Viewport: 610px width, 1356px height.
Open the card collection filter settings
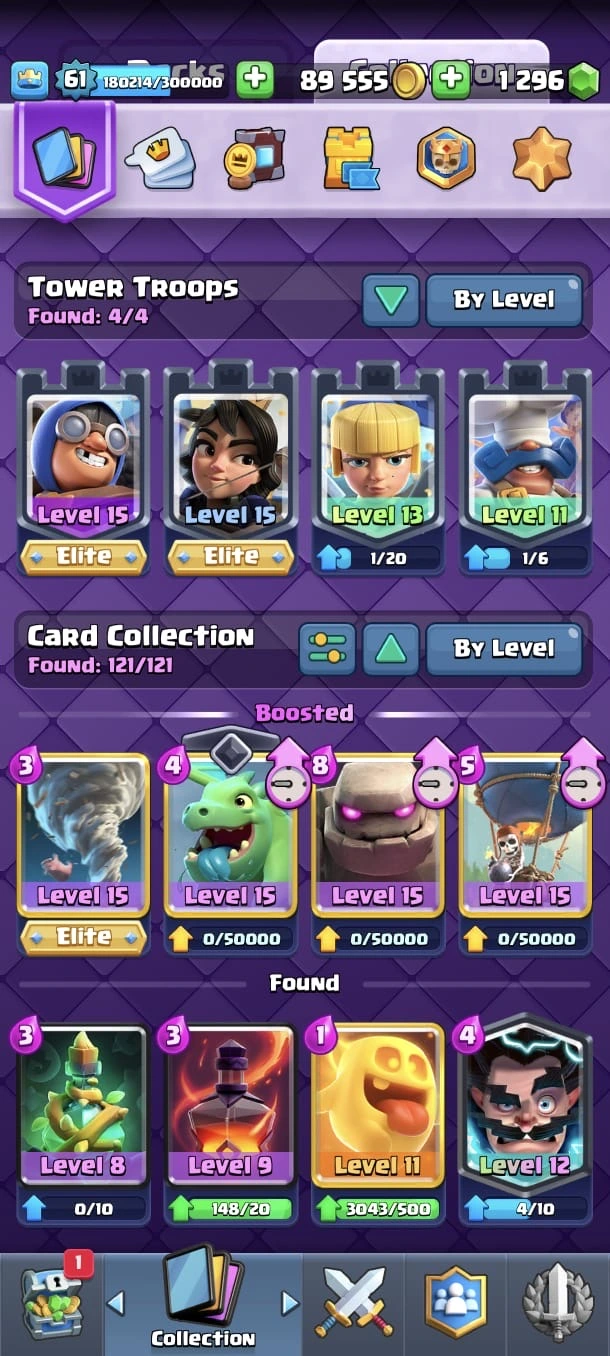(327, 649)
